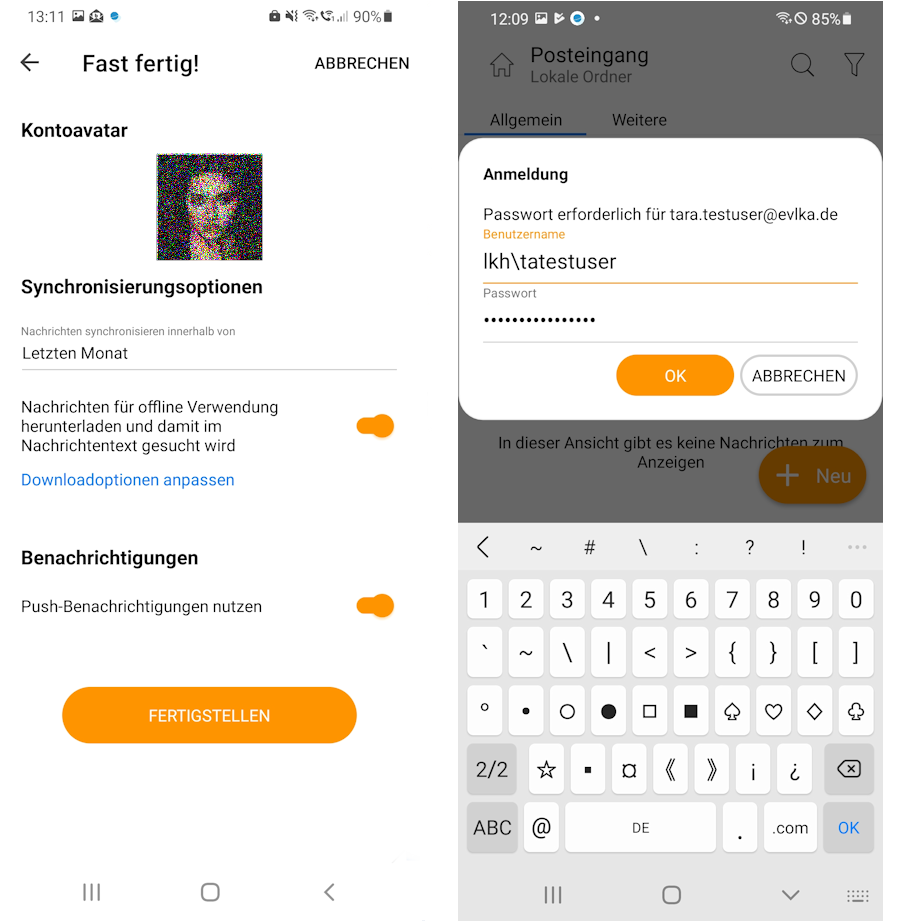The image size is (900, 921).
Task: Confirm login with the orange OK button
Action: pyautogui.click(x=675, y=376)
